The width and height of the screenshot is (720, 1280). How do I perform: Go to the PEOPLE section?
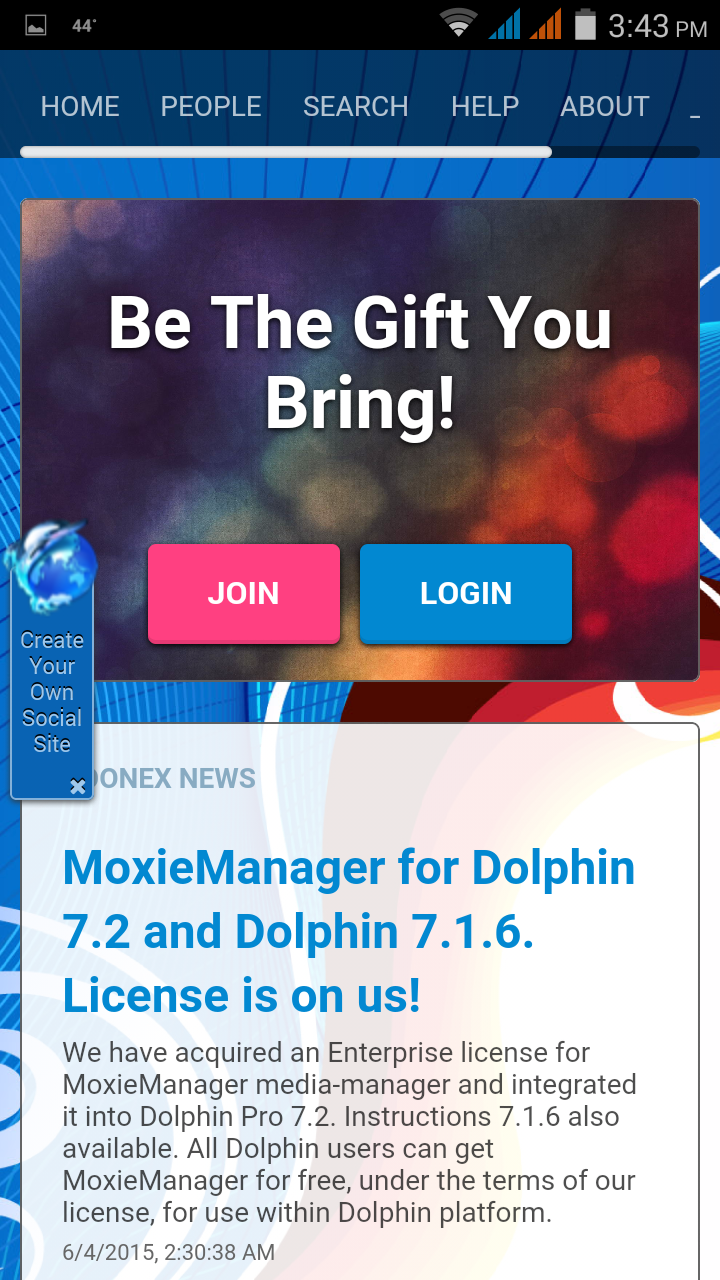click(x=211, y=106)
